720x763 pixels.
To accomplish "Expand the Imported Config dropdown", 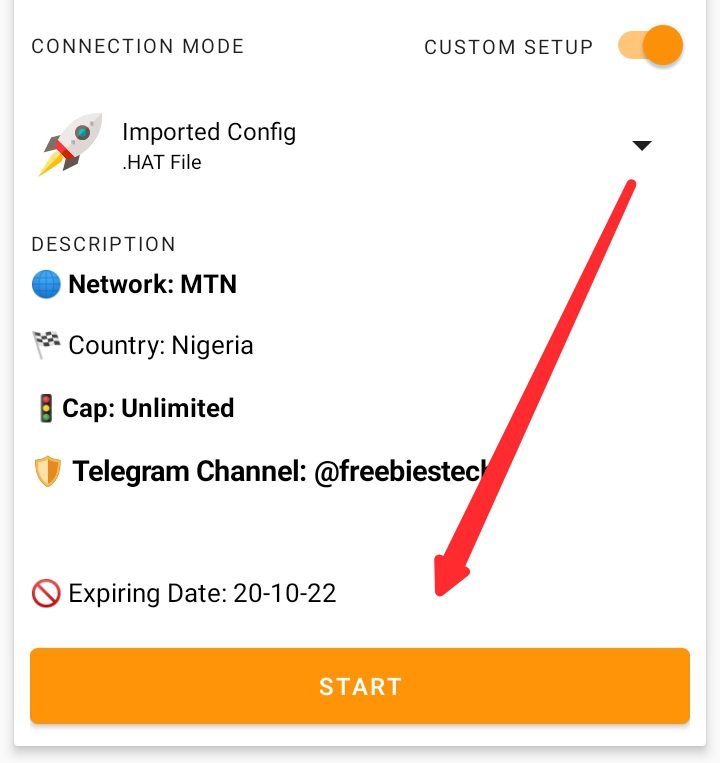I will tap(642, 146).
